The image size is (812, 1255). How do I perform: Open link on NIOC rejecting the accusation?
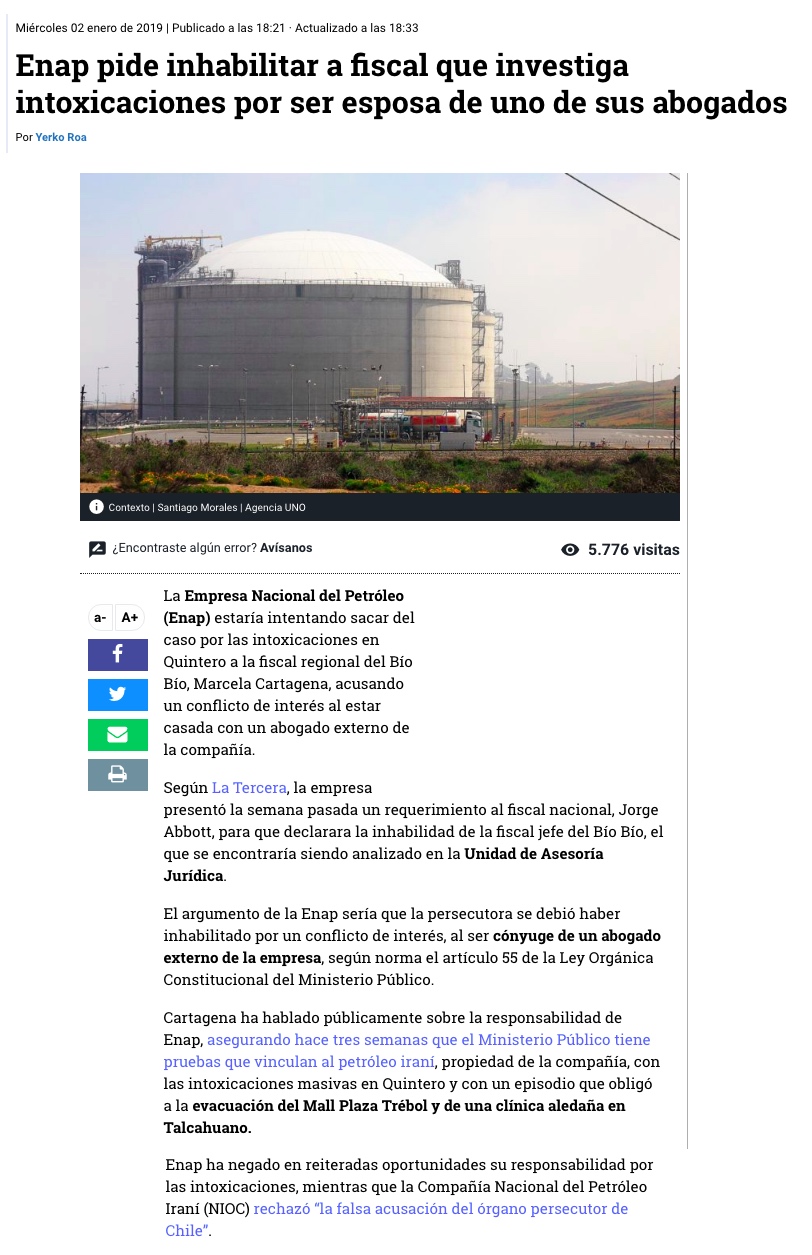(x=440, y=1208)
